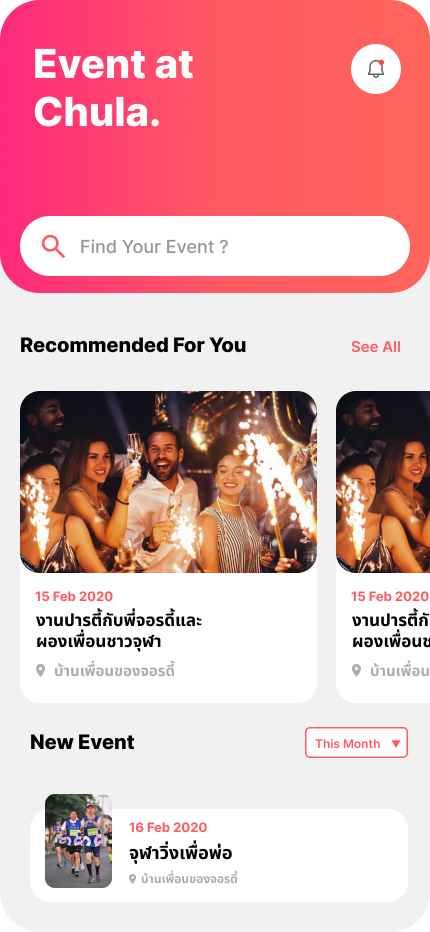Tap the Find Your Event search field

[x=215, y=246]
